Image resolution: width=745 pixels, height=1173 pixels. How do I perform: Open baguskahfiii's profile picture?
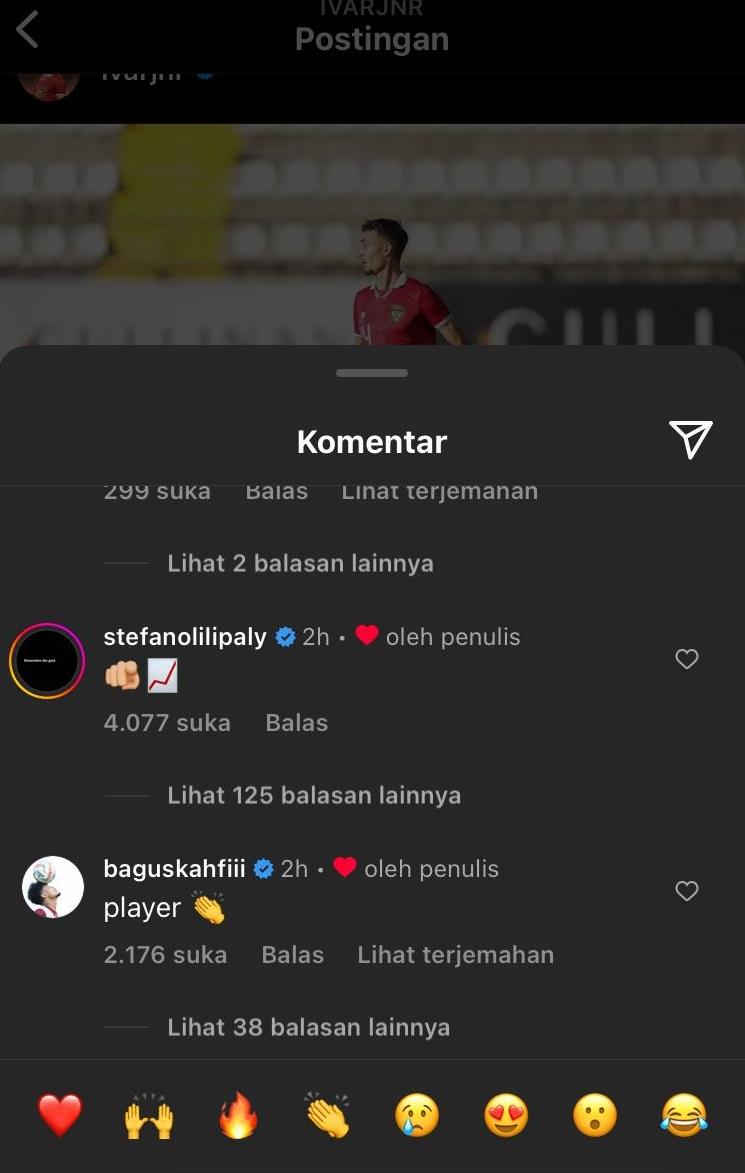point(53,887)
